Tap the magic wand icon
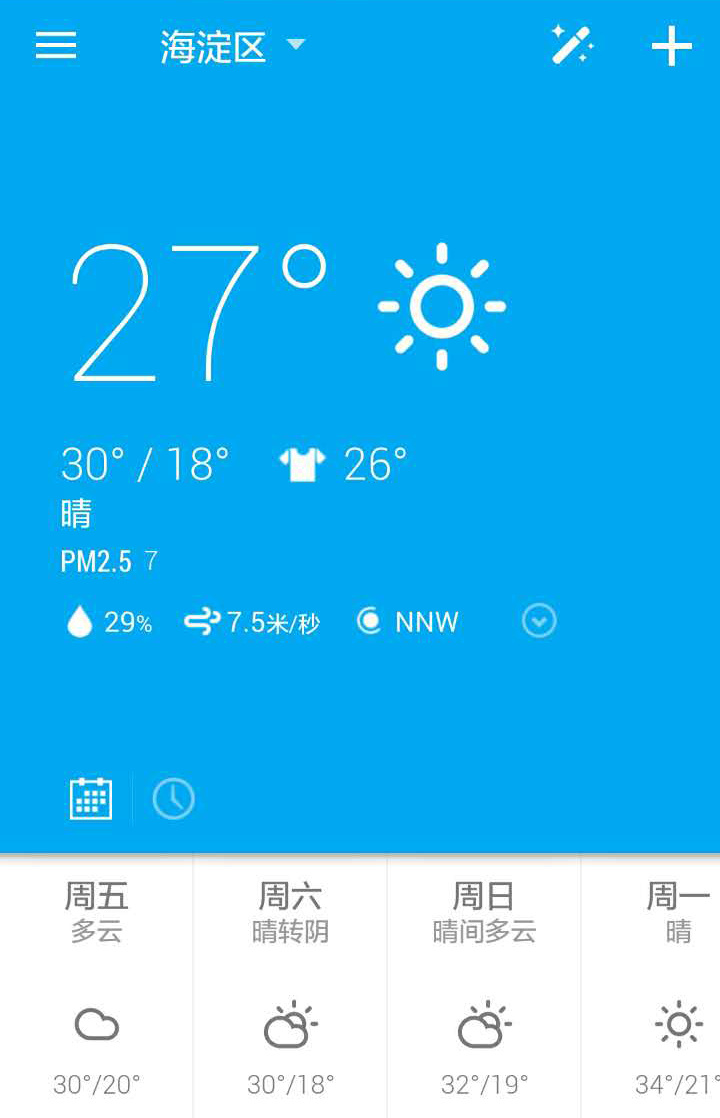The height and width of the screenshot is (1118, 720). coord(572,46)
